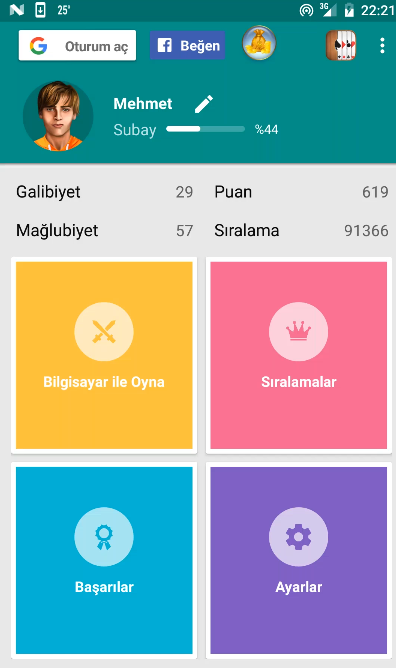Screen dimensions: 396x668
Task: Open the Sıralamalar leaderboard tile
Action: pyautogui.click(x=298, y=355)
